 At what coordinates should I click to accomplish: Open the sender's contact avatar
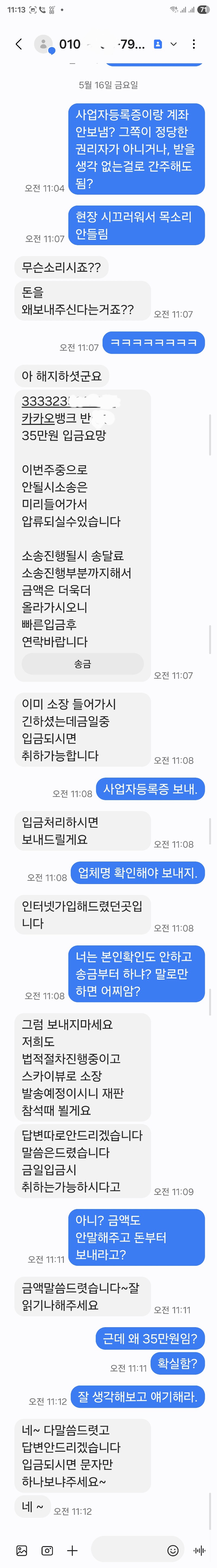click(x=43, y=44)
